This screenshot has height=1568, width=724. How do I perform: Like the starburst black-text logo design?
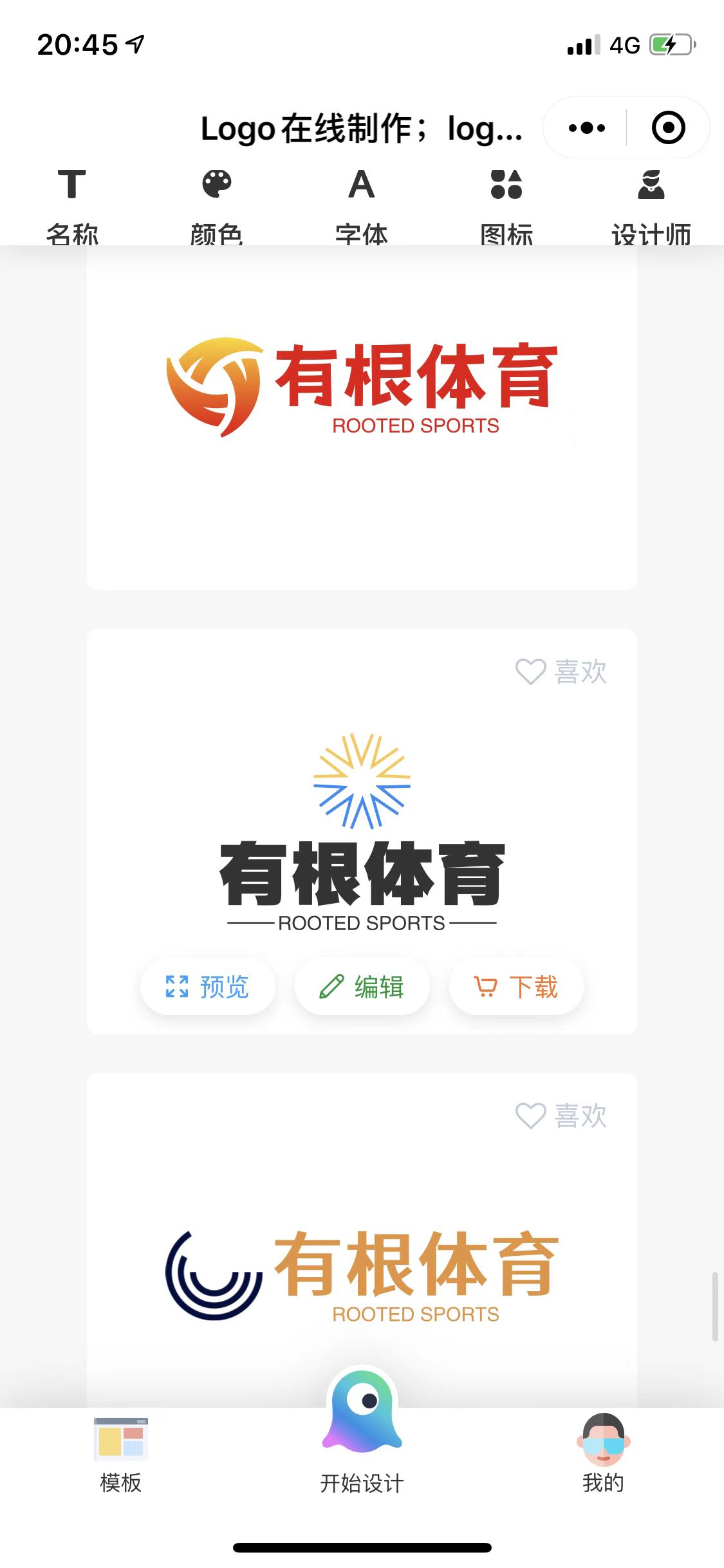click(x=561, y=671)
